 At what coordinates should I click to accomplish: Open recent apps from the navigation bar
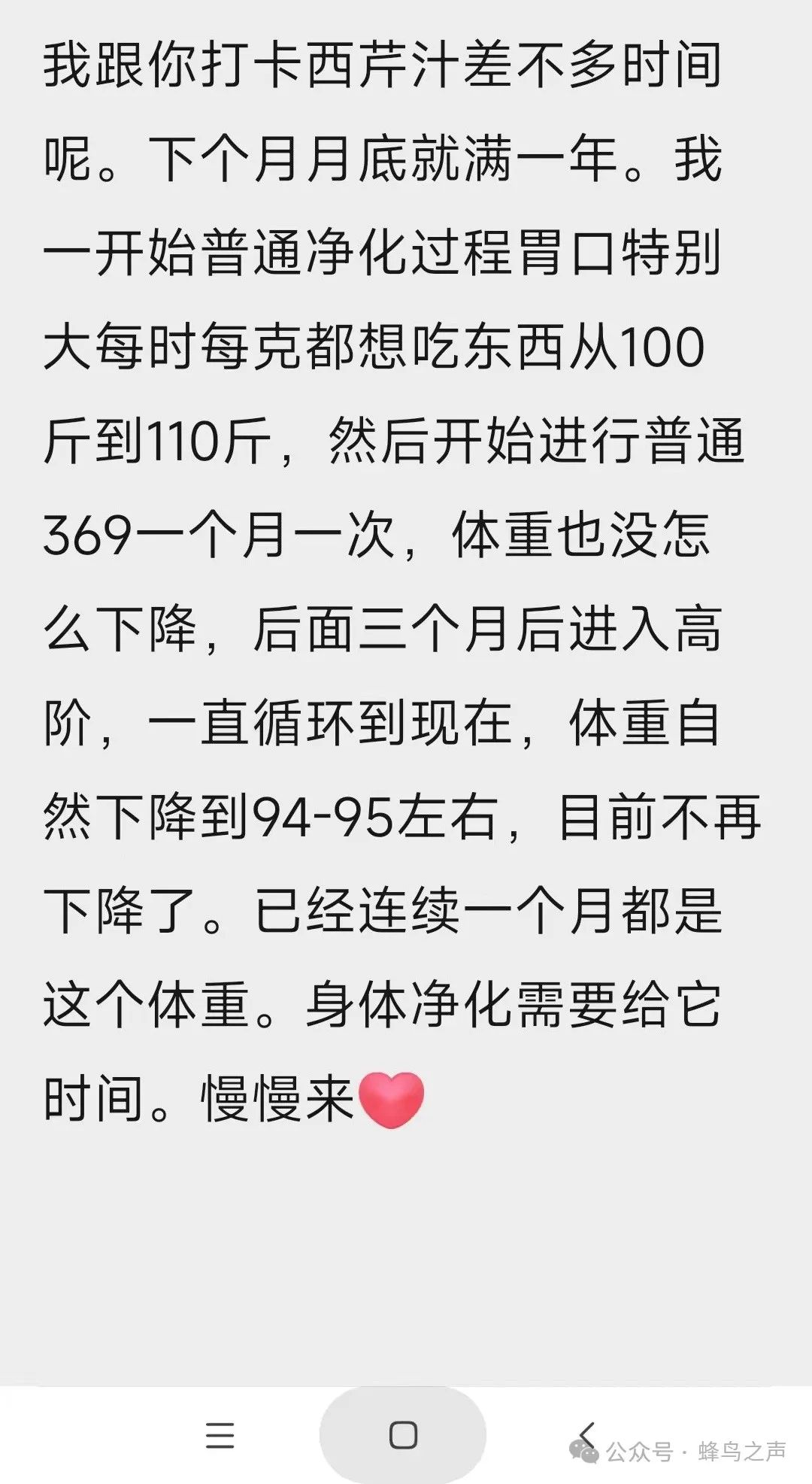220,1435
